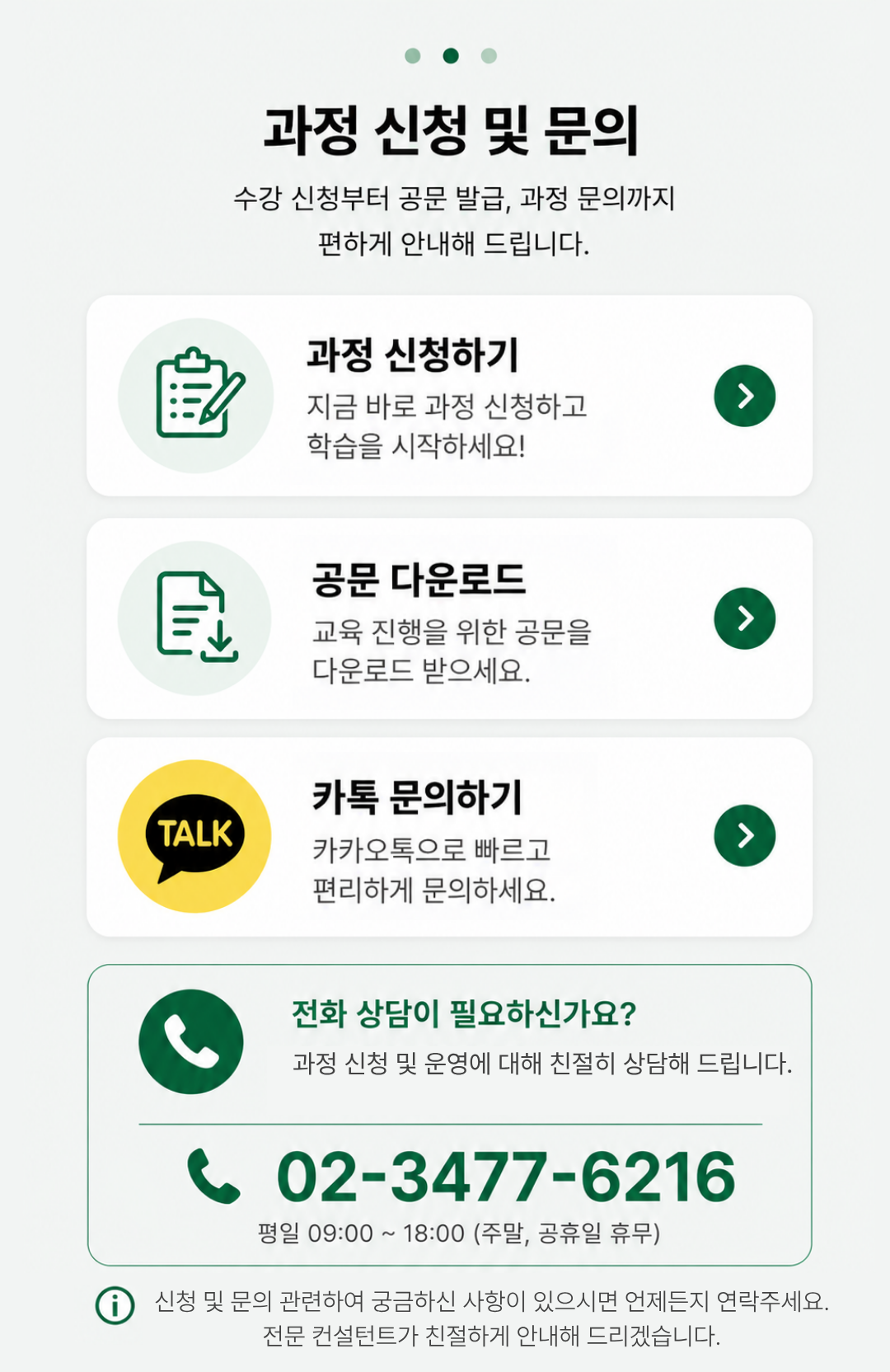Open the 과정 신청하기 card

(x=449, y=396)
